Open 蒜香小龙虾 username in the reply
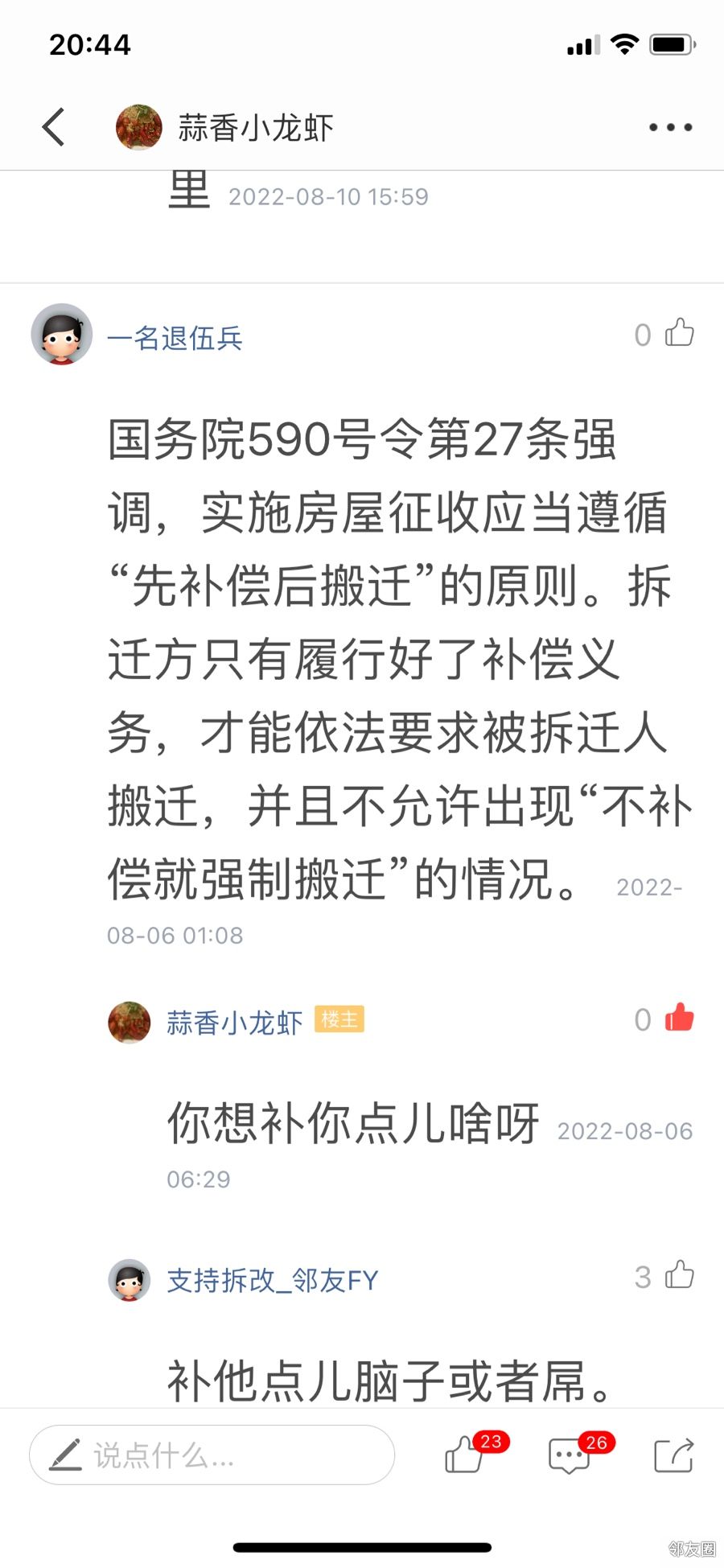 pos(234,1023)
